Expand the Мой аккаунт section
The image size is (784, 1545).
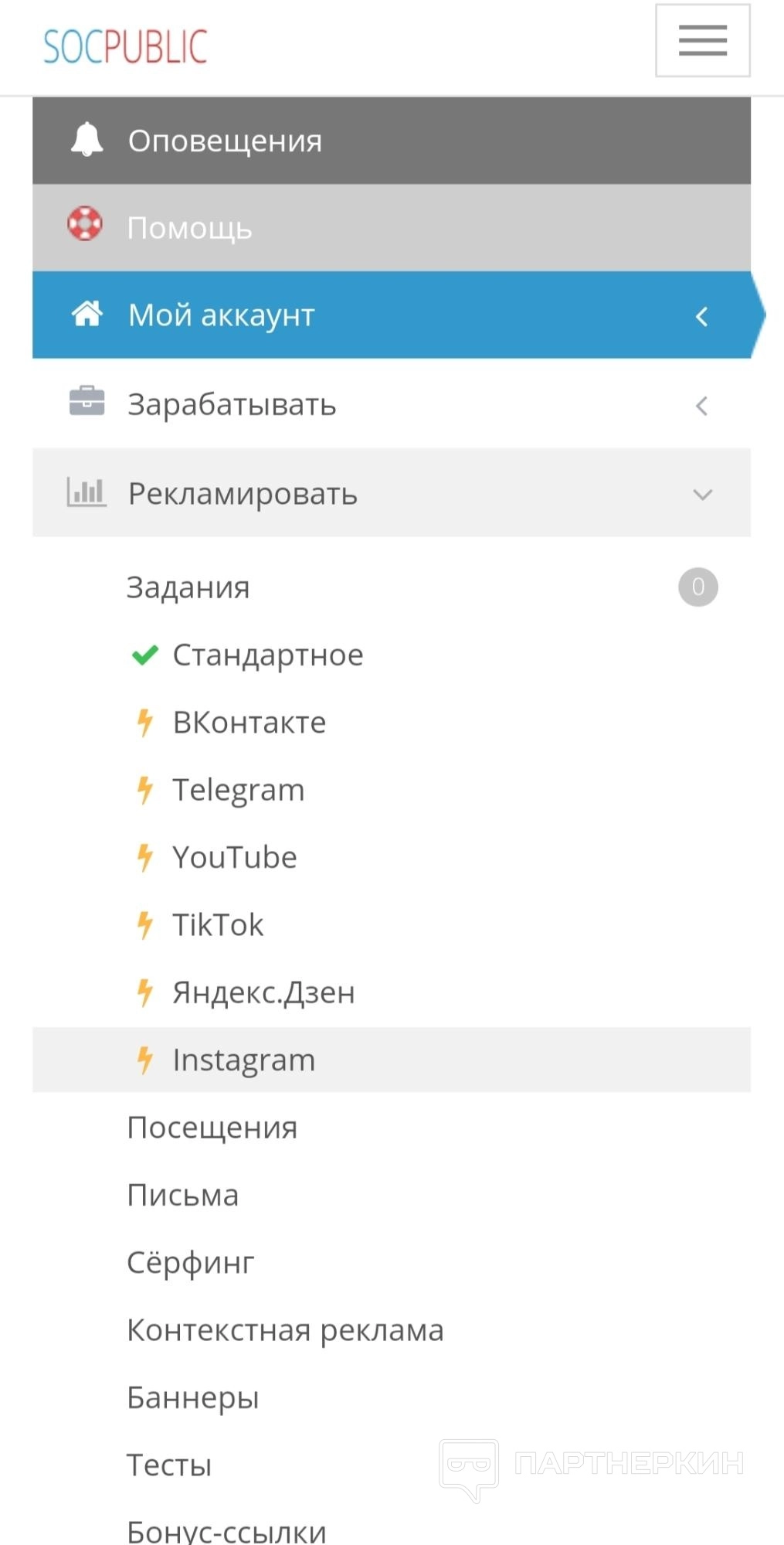[221, 315]
